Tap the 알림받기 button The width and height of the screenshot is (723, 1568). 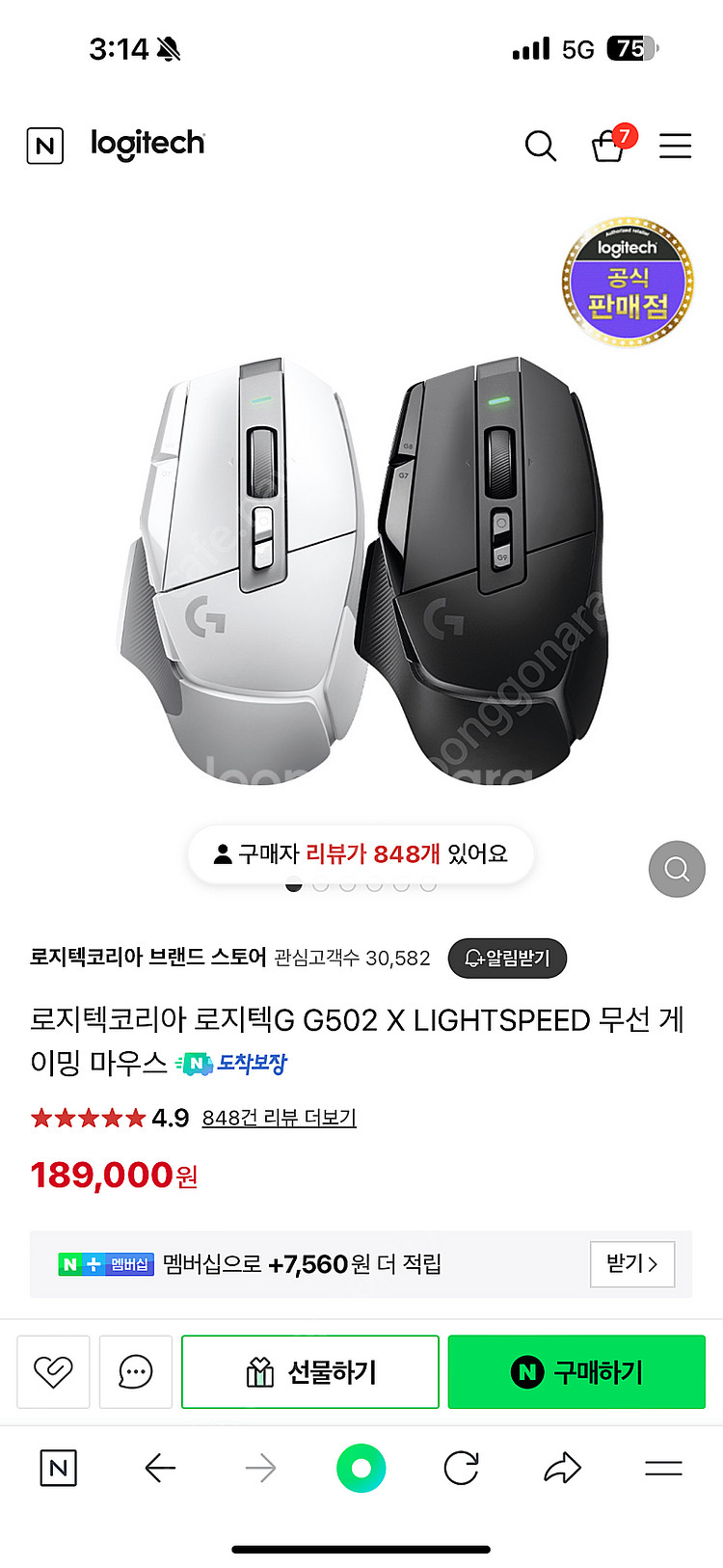(x=507, y=959)
